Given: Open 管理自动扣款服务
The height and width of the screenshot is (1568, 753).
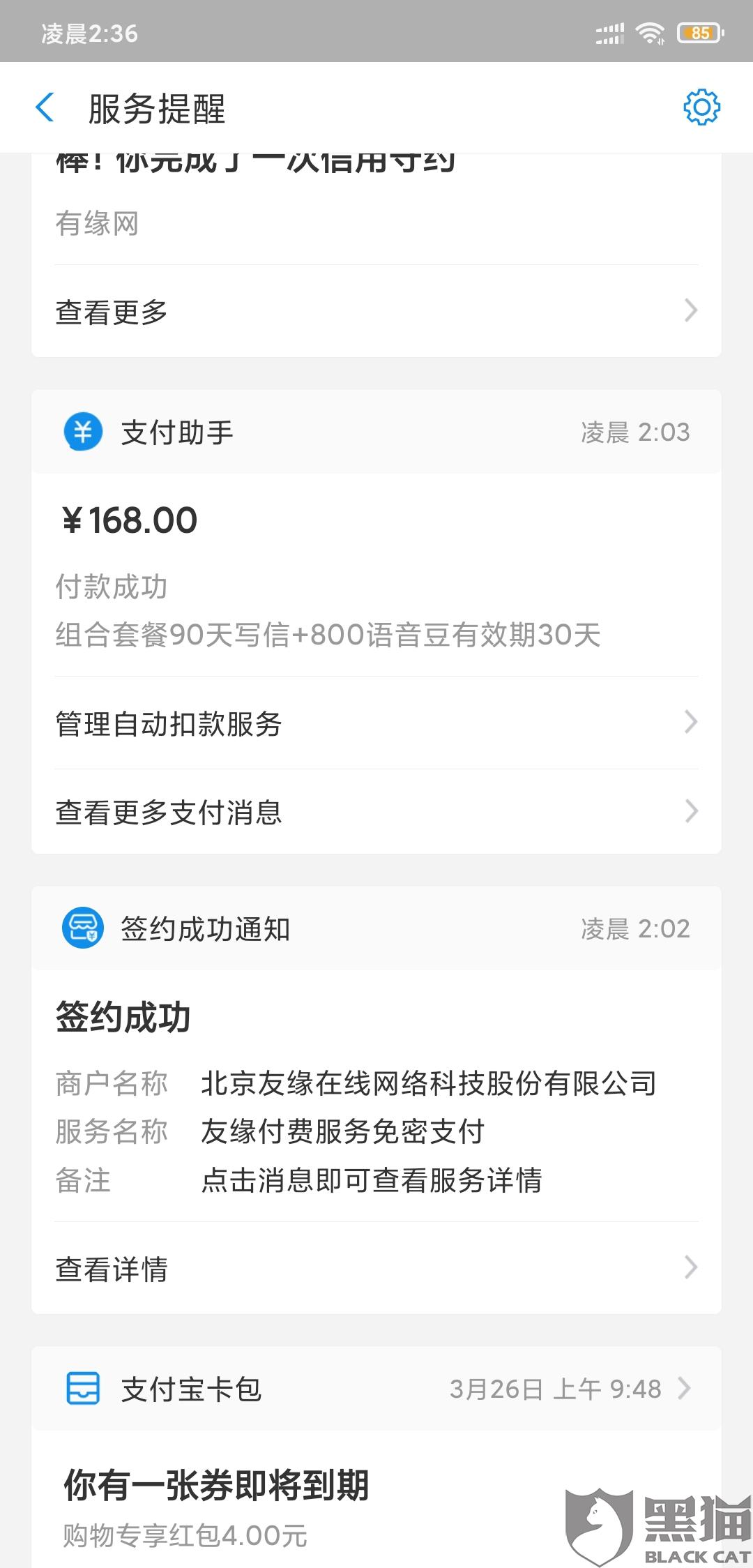Looking at the screenshot, I should tap(376, 723).
